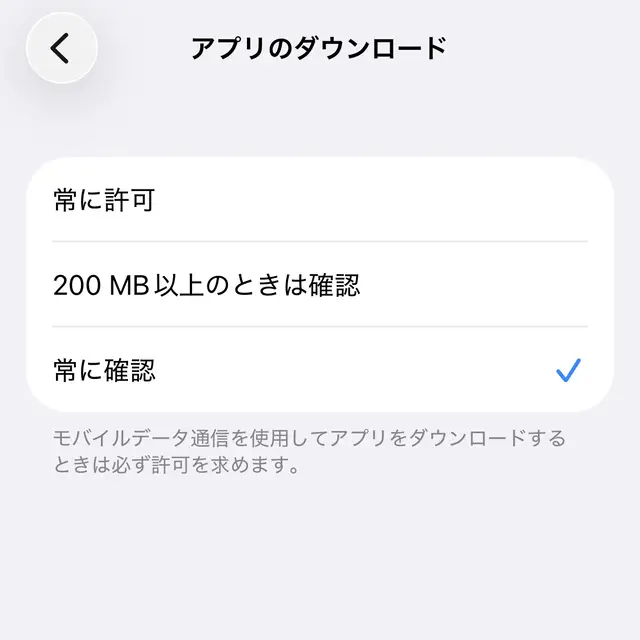Go back from アプリのダウンロード screen
The image size is (640, 640).
pyautogui.click(x=61, y=47)
